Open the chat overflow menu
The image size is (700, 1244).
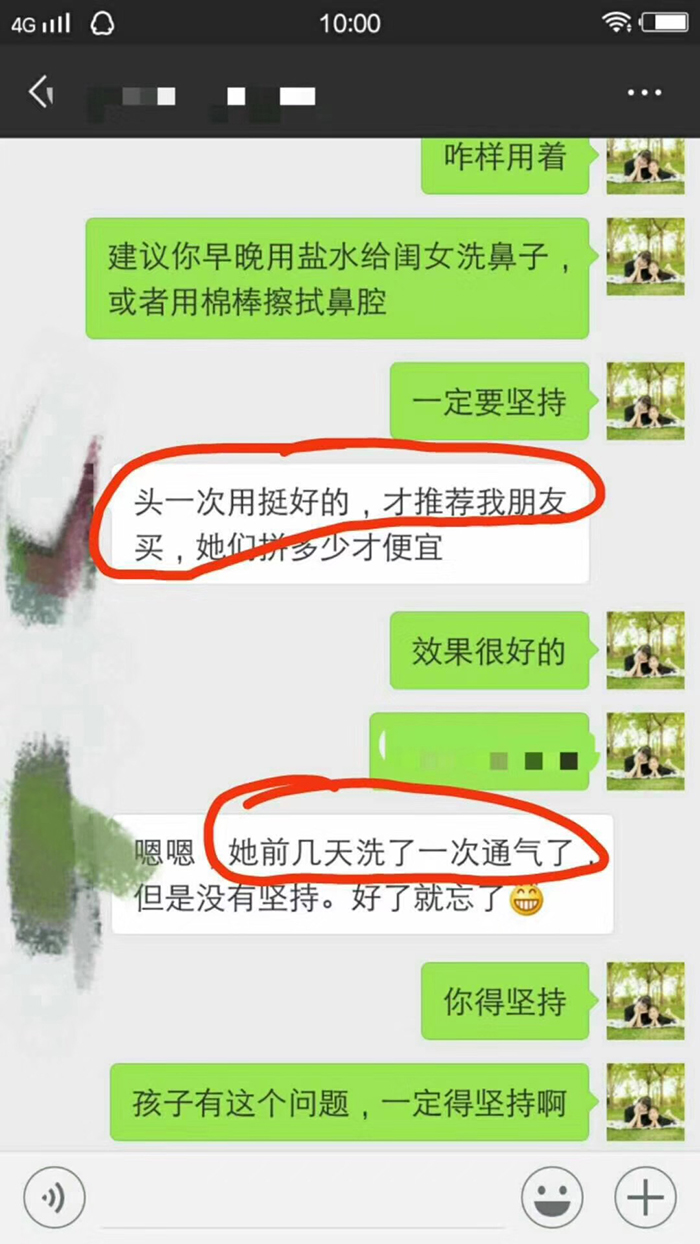(x=645, y=93)
